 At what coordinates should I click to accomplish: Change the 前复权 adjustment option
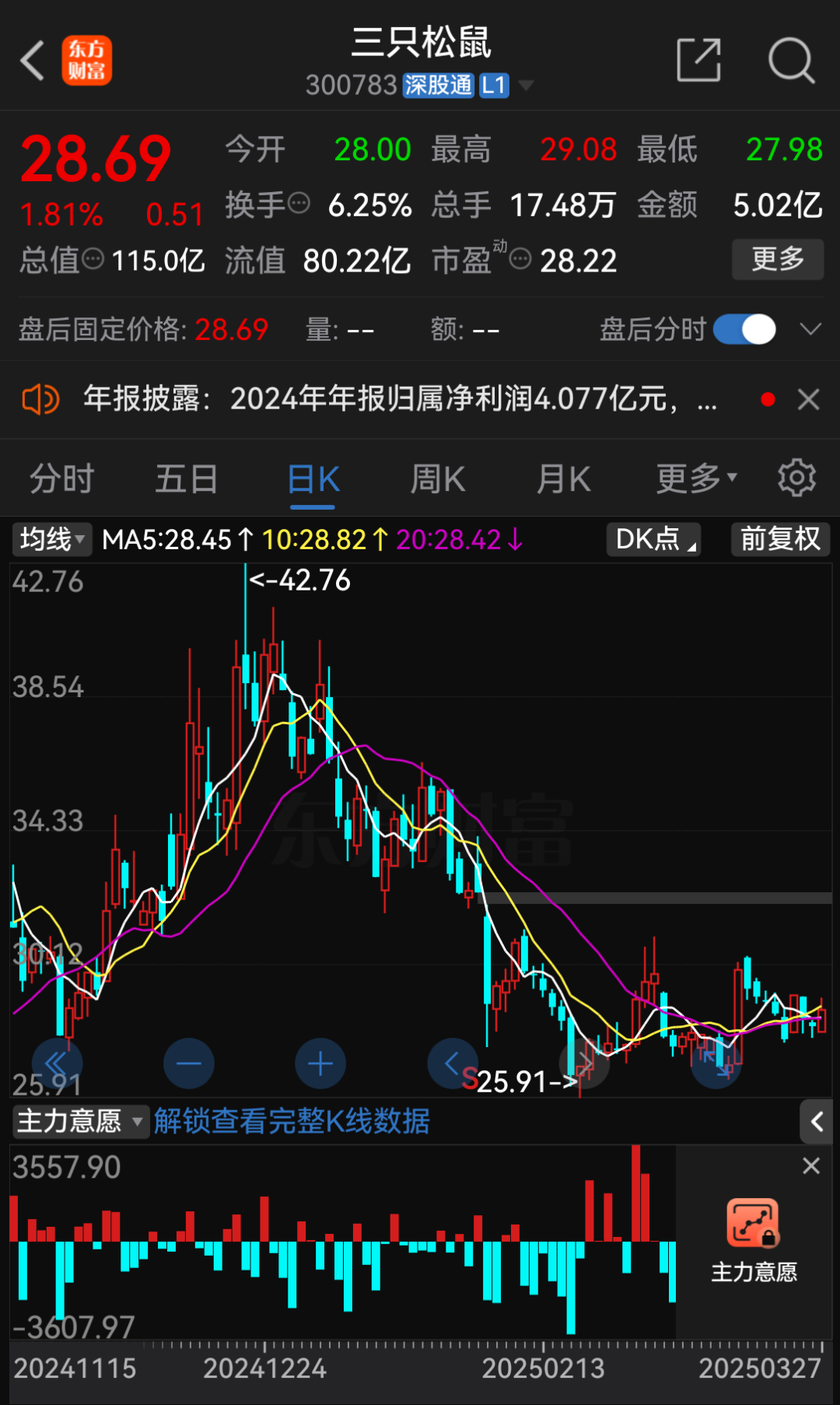pos(780,539)
